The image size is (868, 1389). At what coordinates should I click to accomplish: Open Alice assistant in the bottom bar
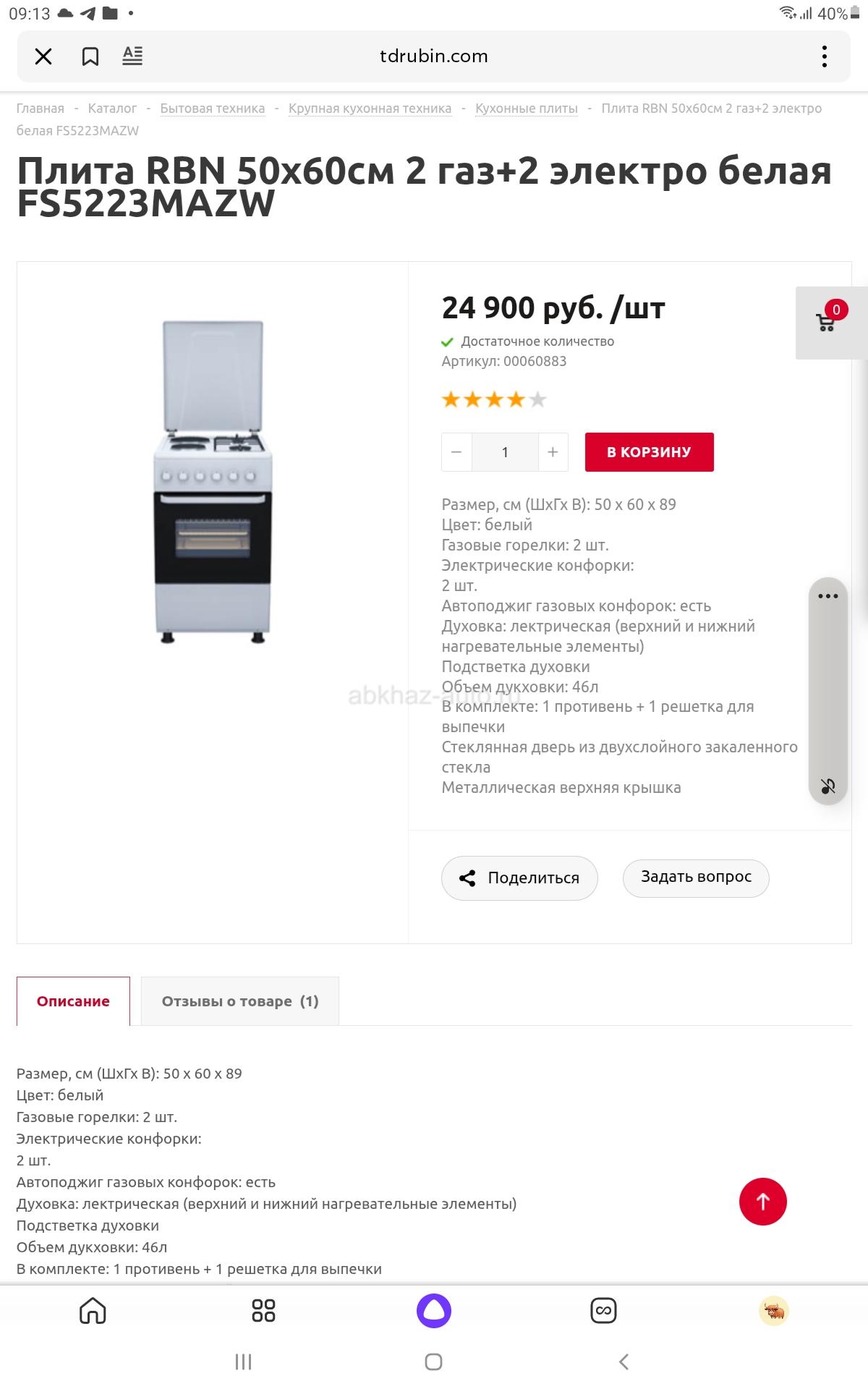pyautogui.click(x=433, y=1311)
